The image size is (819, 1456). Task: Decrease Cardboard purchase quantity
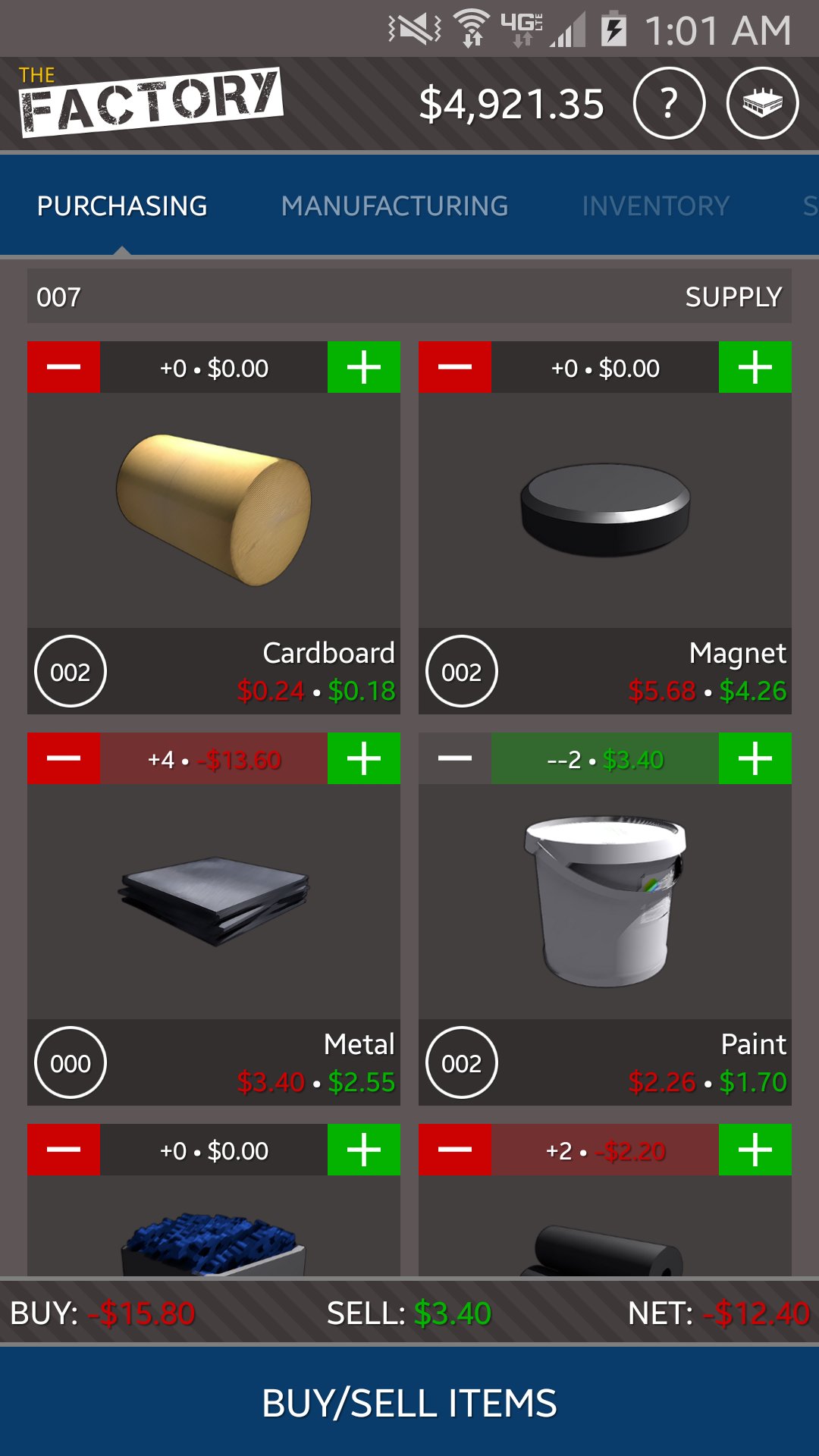pyautogui.click(x=64, y=368)
